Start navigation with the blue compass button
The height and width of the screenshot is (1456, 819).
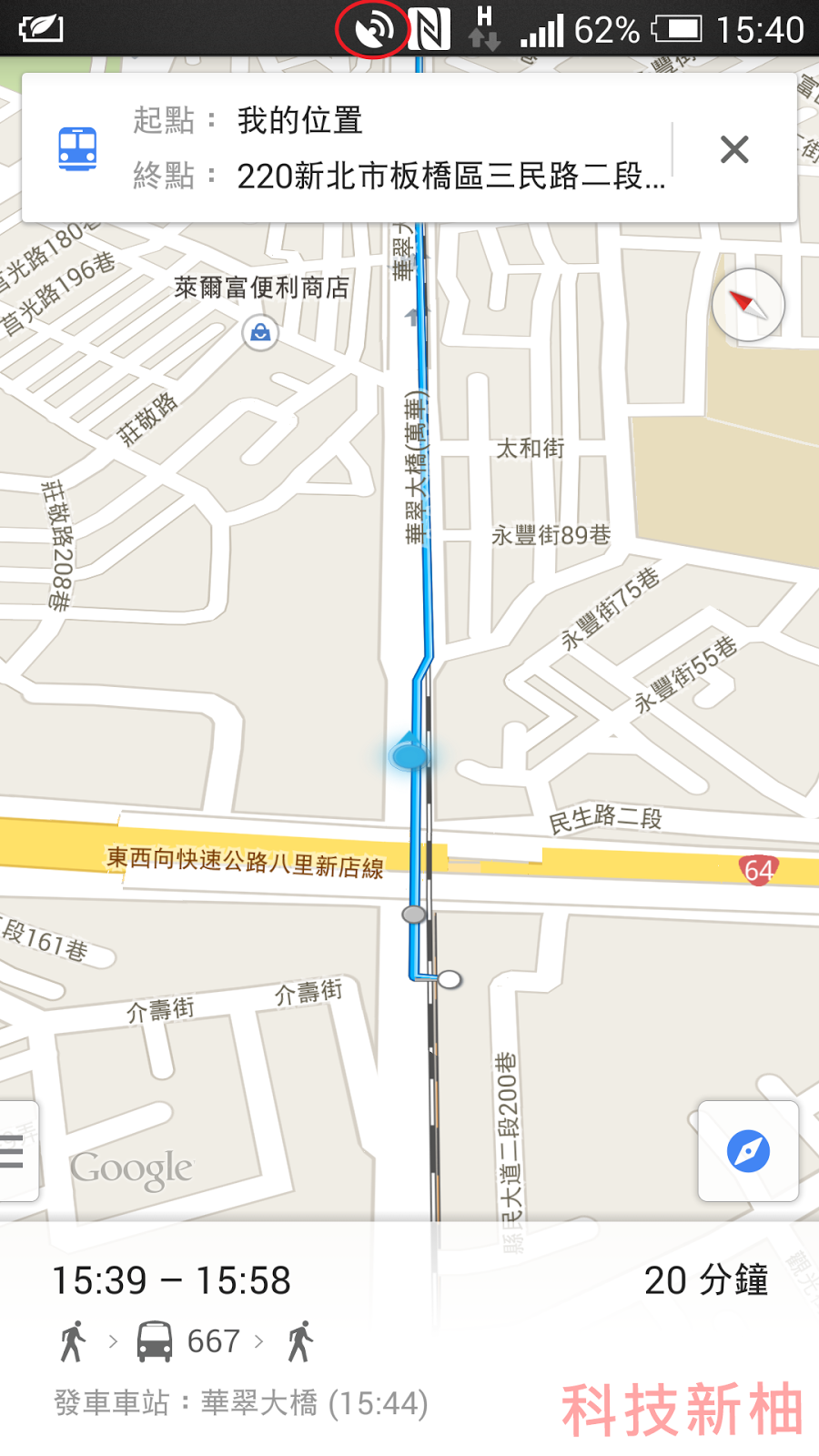click(x=748, y=1151)
